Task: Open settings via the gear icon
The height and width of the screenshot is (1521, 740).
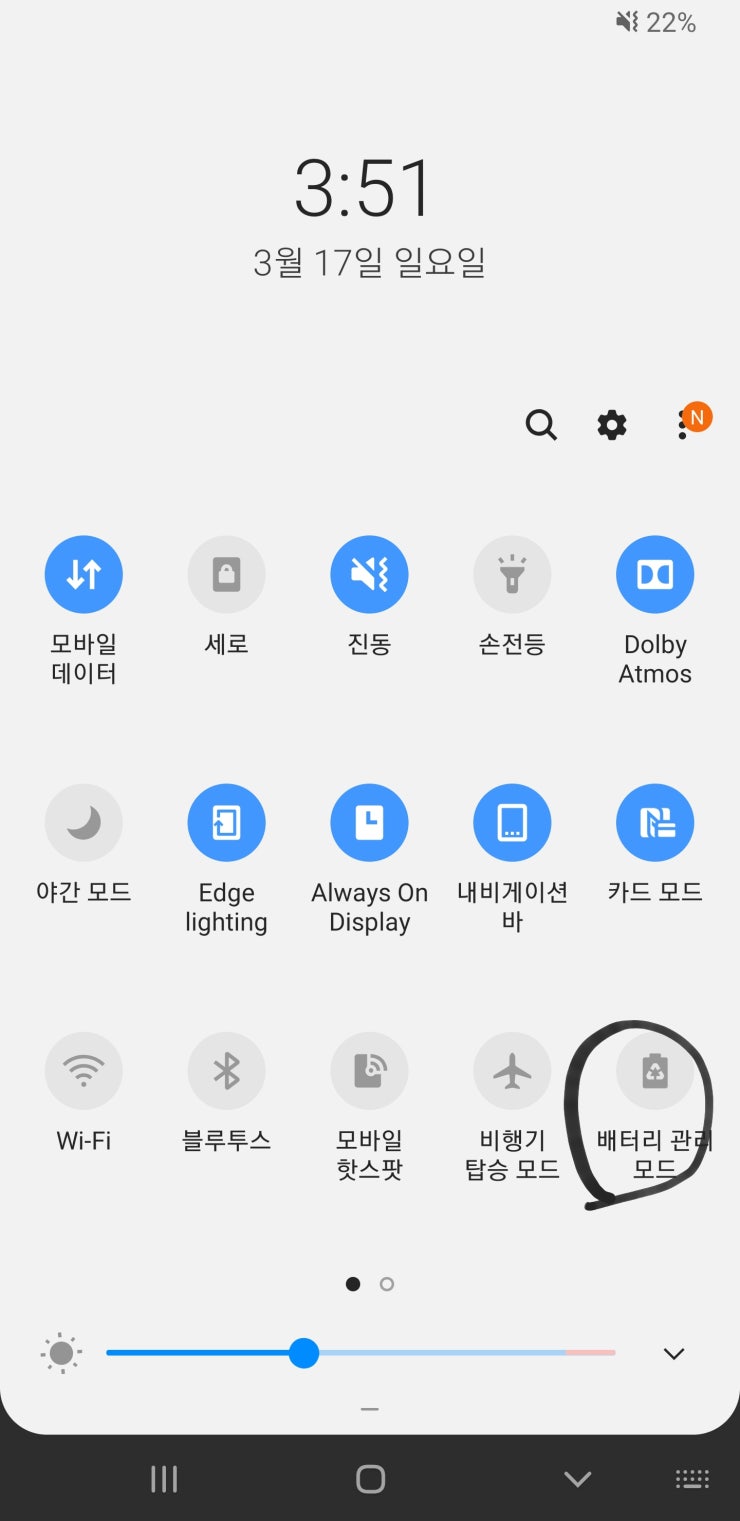Action: 612,425
